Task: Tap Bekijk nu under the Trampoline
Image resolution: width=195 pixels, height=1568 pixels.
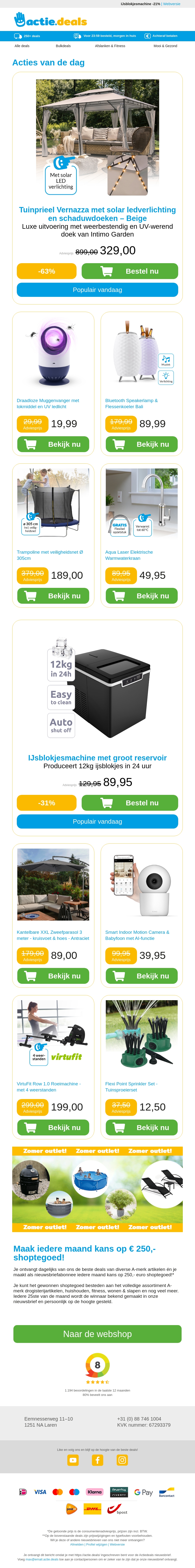Action: 53,596
